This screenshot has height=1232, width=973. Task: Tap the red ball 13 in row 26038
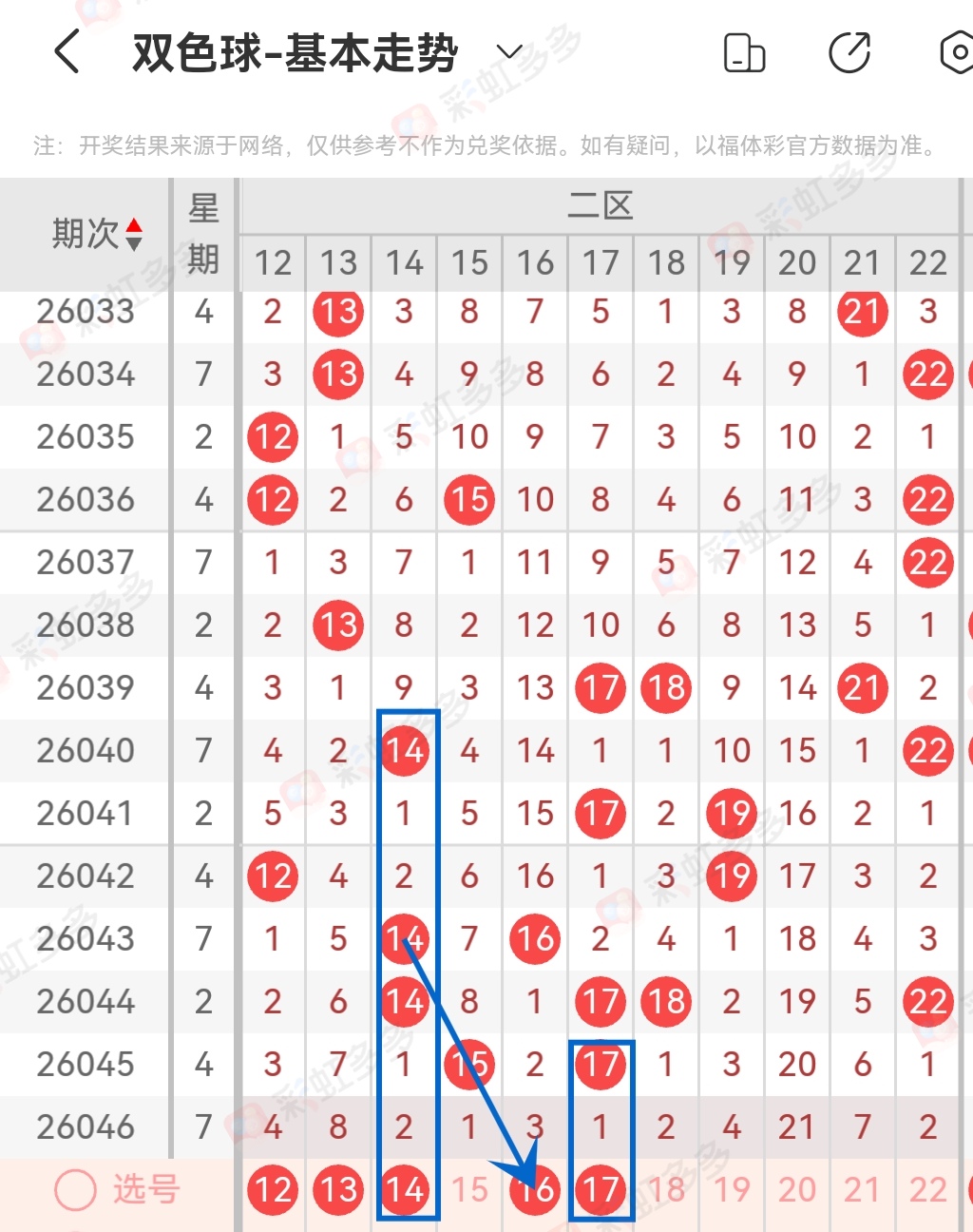pyautogui.click(x=337, y=626)
